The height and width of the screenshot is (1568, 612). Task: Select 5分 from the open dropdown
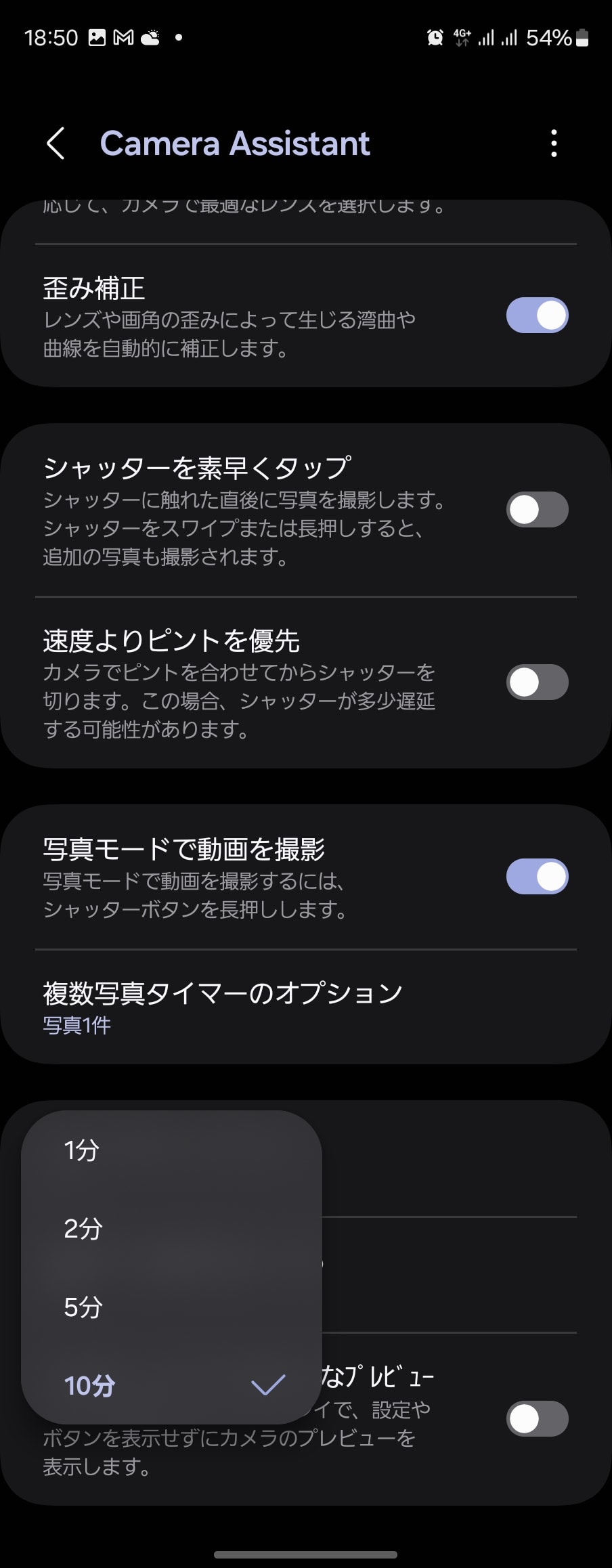pyautogui.click(x=83, y=1307)
